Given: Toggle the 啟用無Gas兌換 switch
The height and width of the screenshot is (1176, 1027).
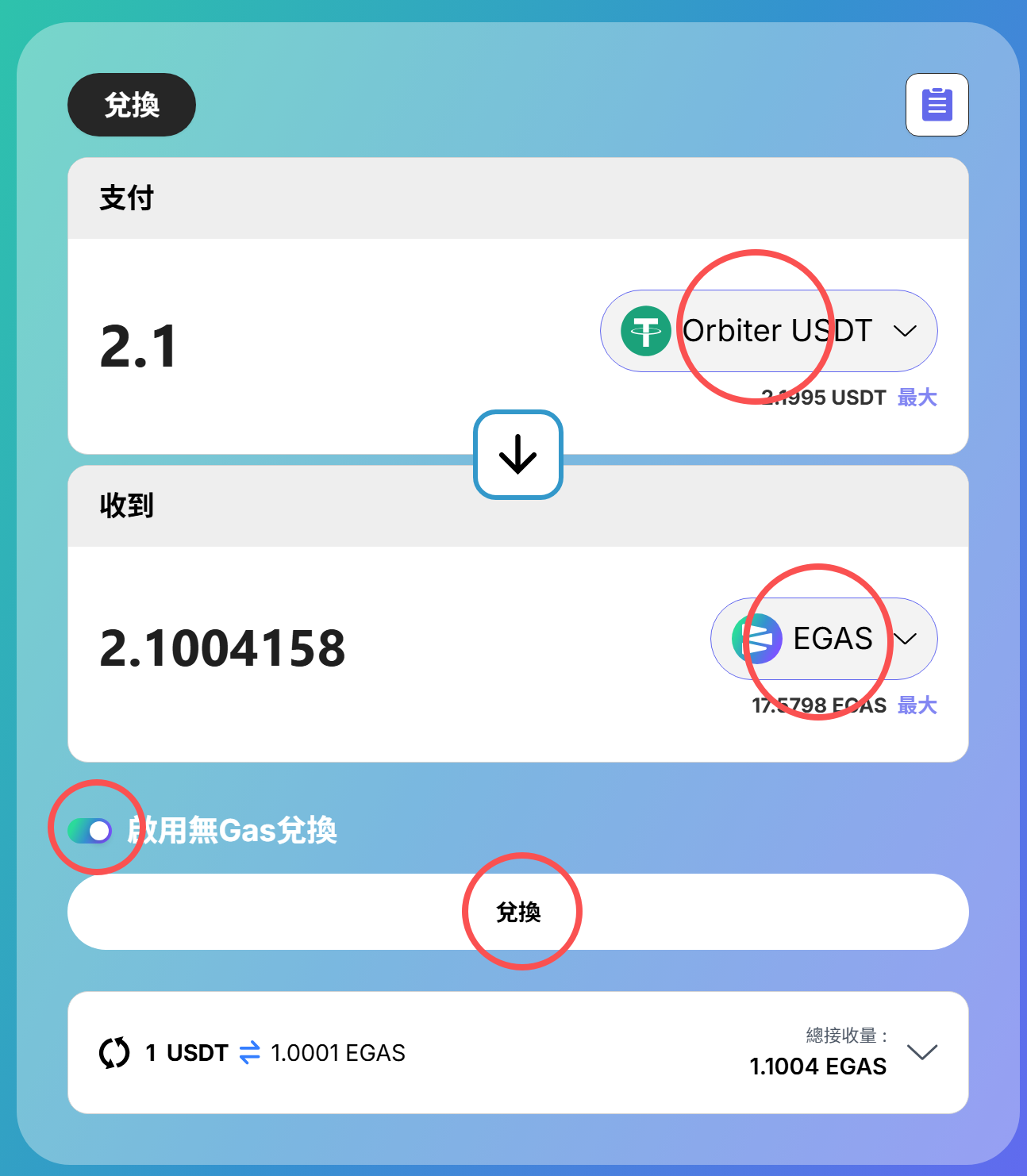Looking at the screenshot, I should (x=90, y=831).
